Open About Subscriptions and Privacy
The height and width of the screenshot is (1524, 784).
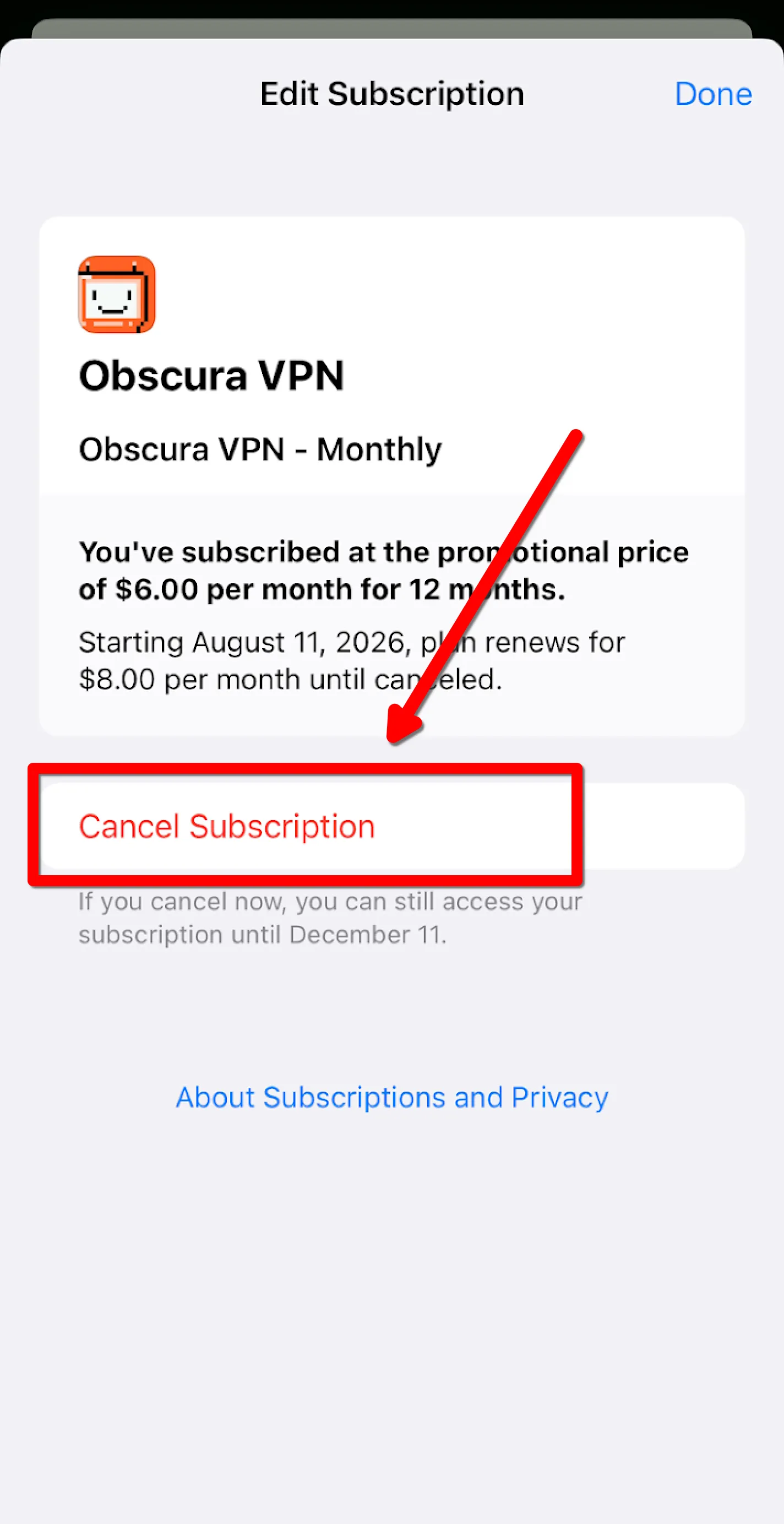392,1098
